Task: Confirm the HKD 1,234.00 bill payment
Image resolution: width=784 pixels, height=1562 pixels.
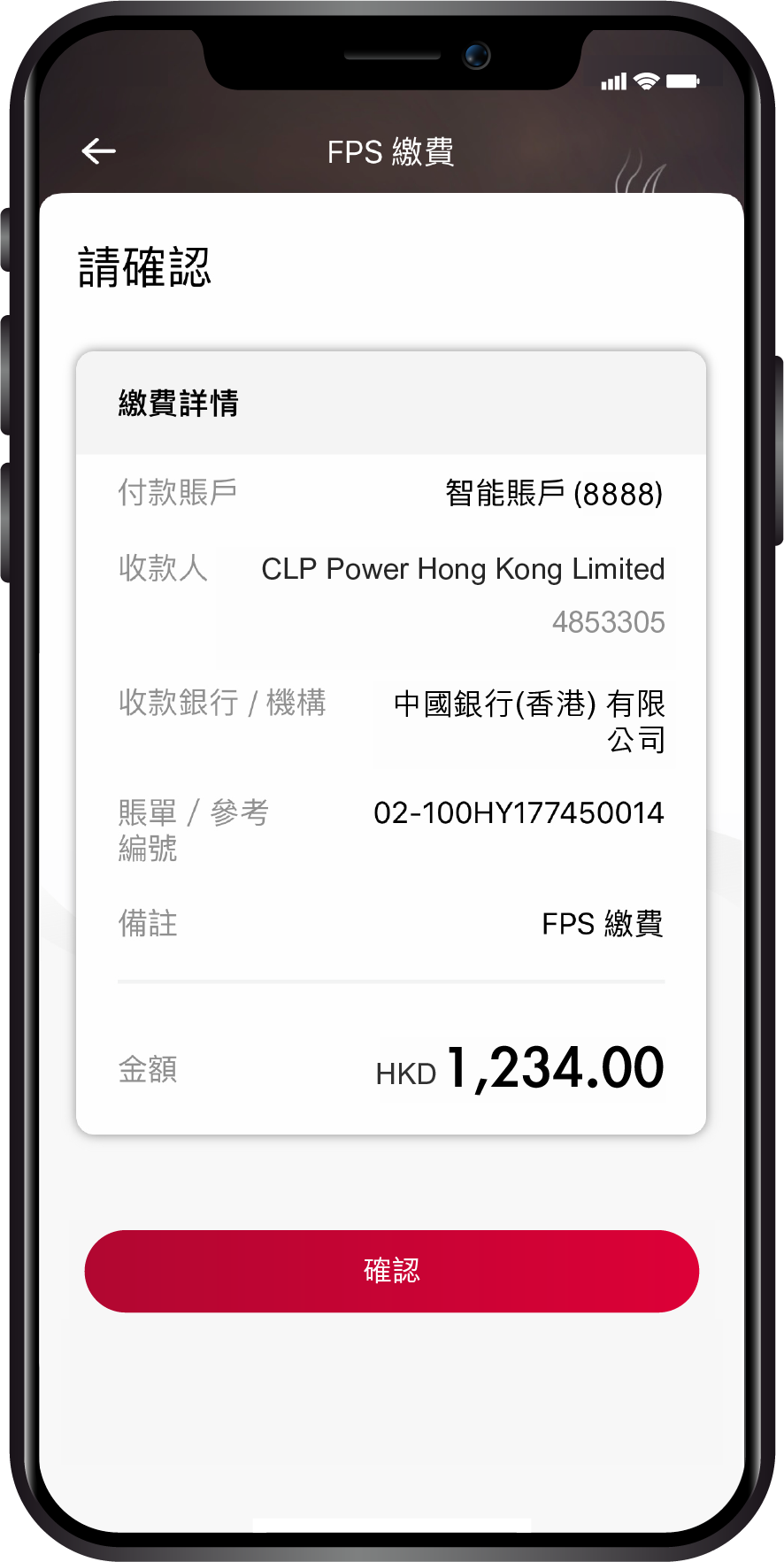Action: (391, 1270)
